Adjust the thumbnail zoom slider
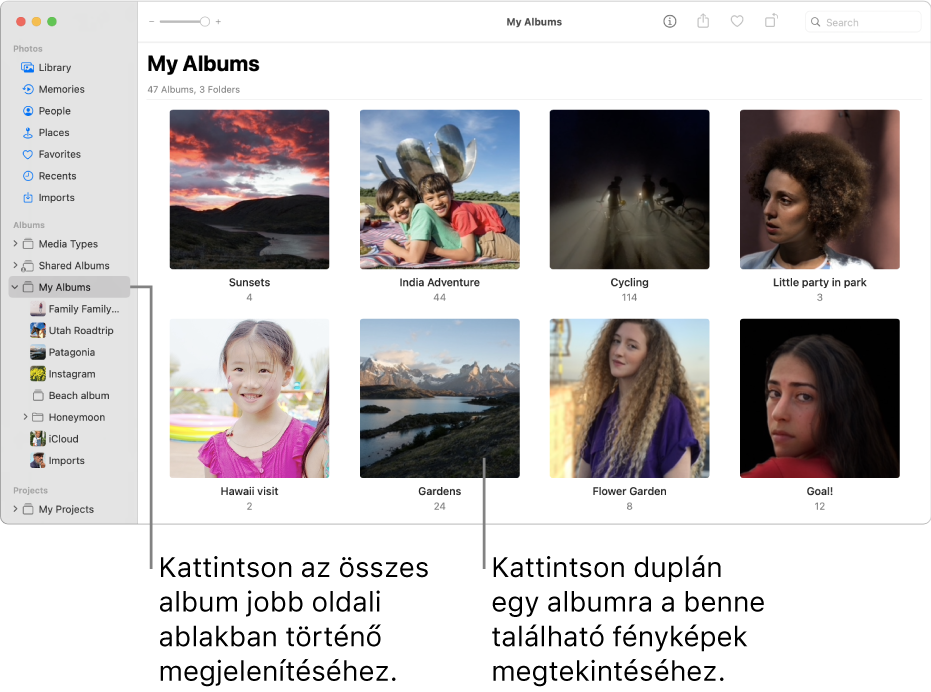The image size is (931, 692). 205,21
